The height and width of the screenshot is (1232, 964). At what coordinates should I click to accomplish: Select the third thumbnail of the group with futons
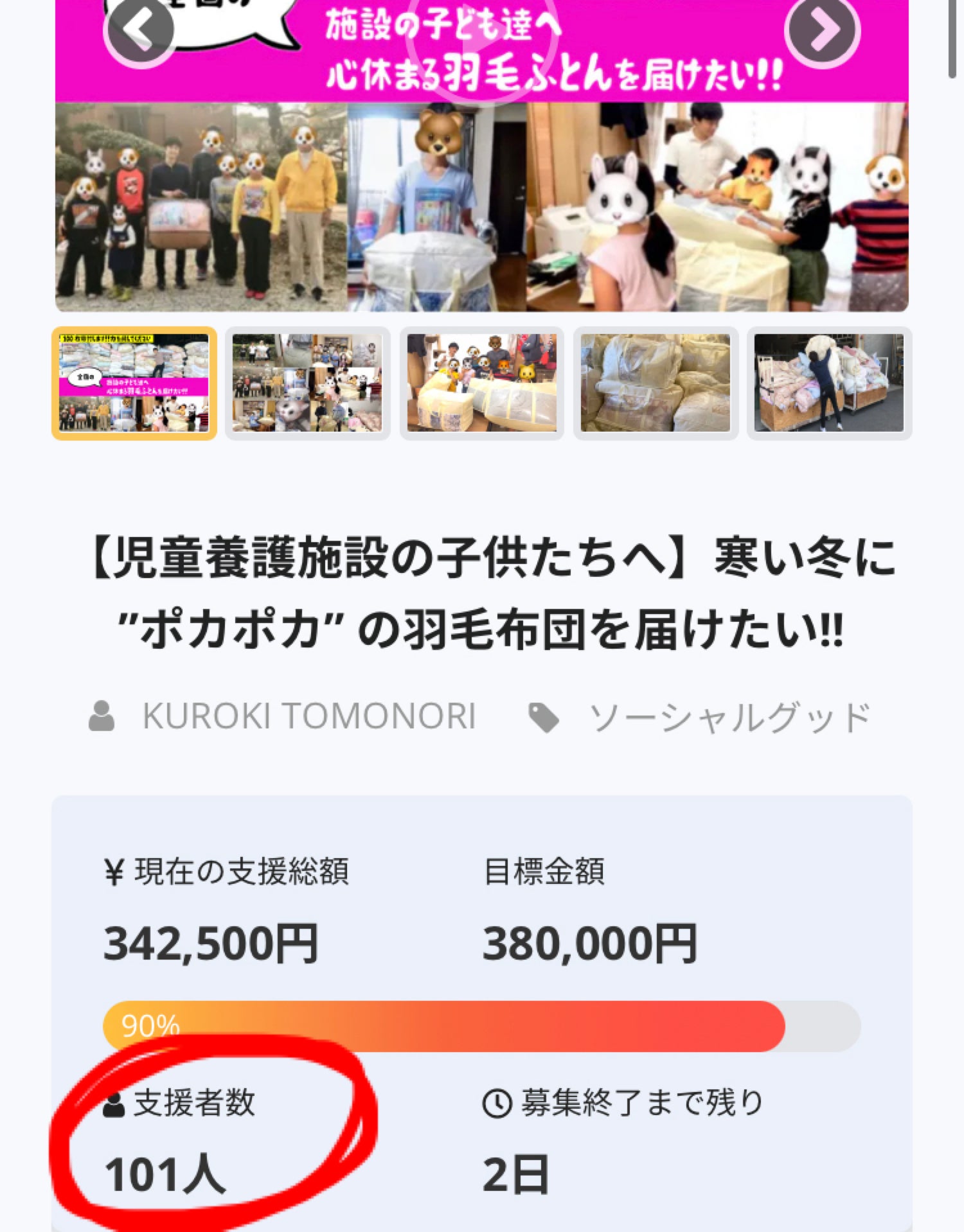pyautogui.click(x=481, y=383)
